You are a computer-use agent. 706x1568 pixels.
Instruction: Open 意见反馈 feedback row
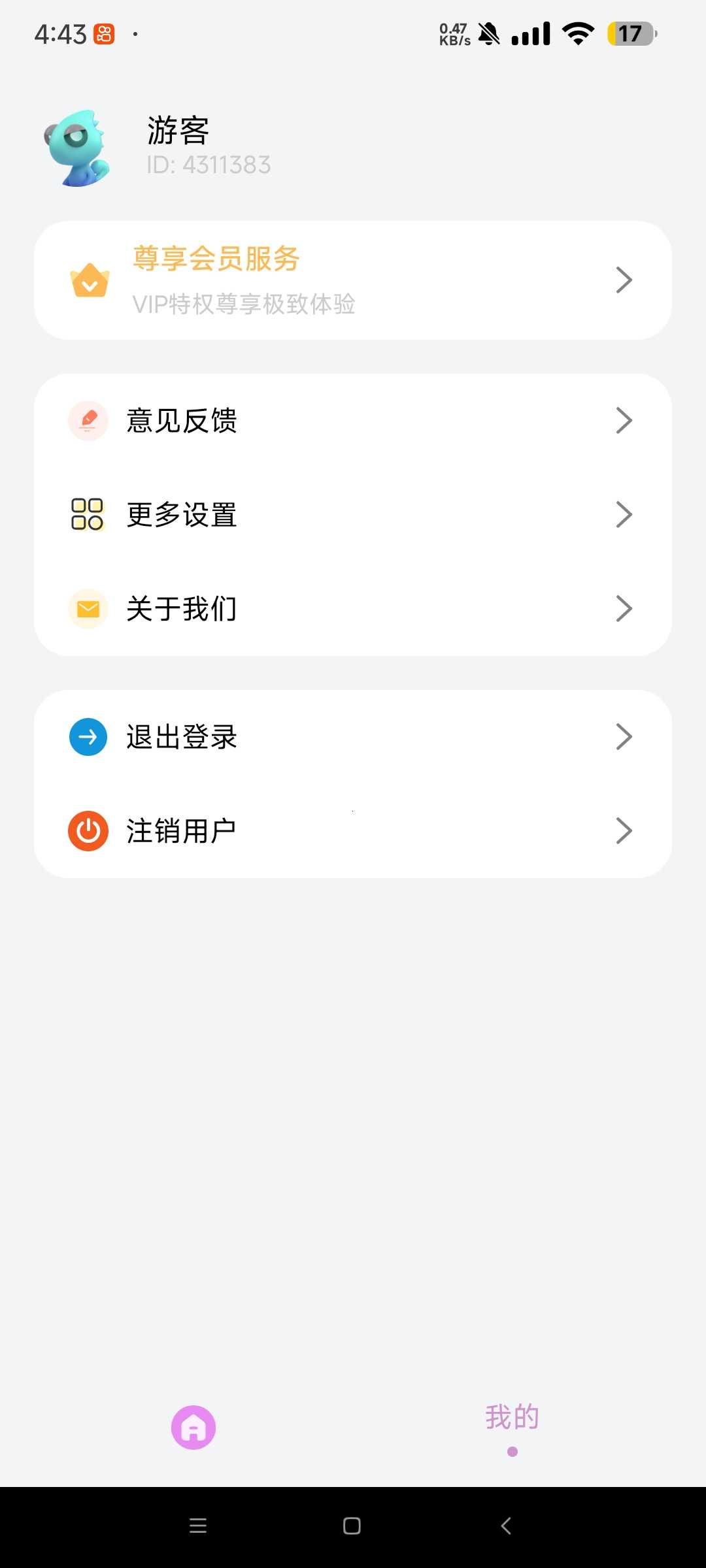[x=353, y=421]
